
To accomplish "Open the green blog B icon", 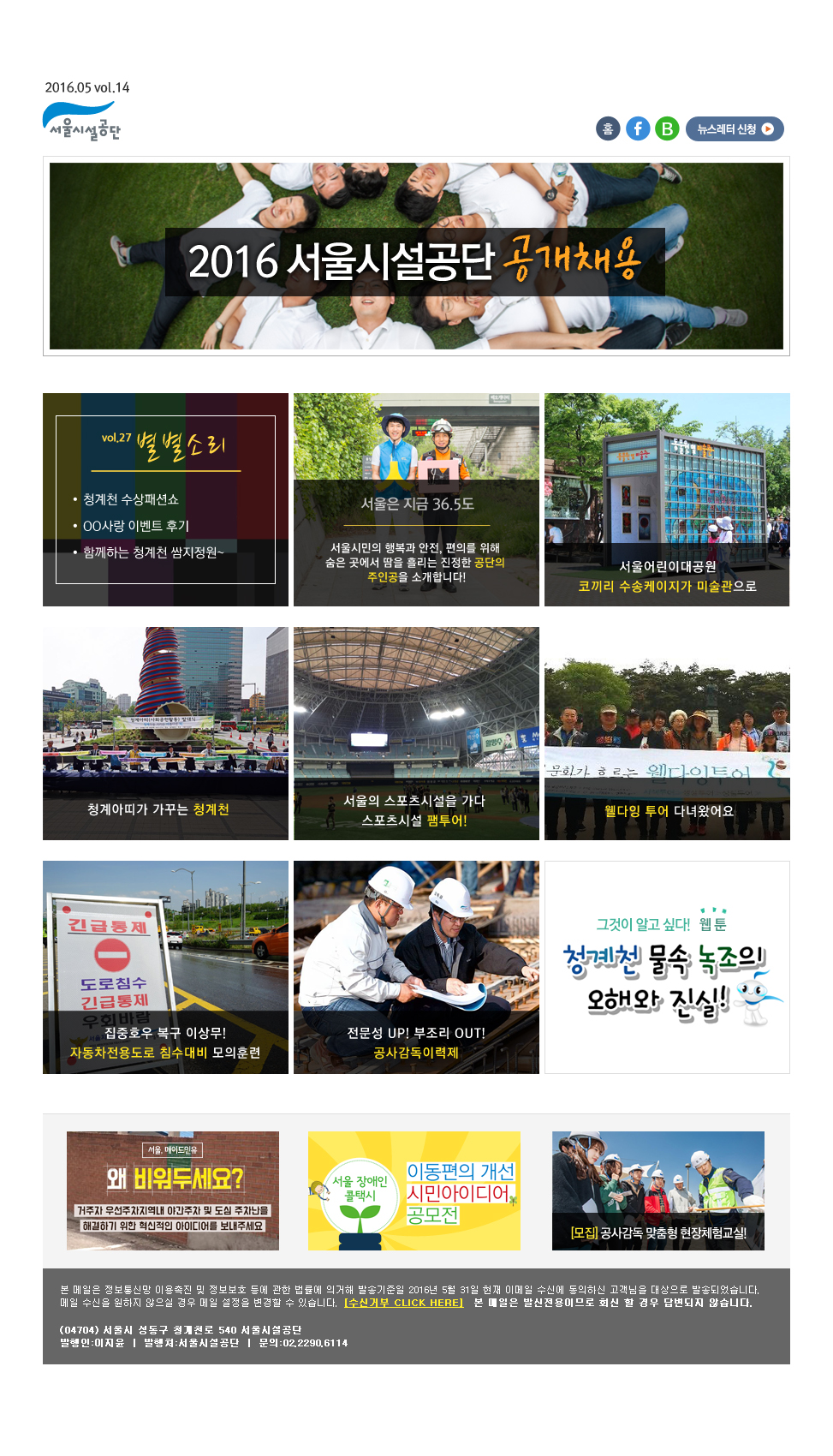I will coord(667,128).
